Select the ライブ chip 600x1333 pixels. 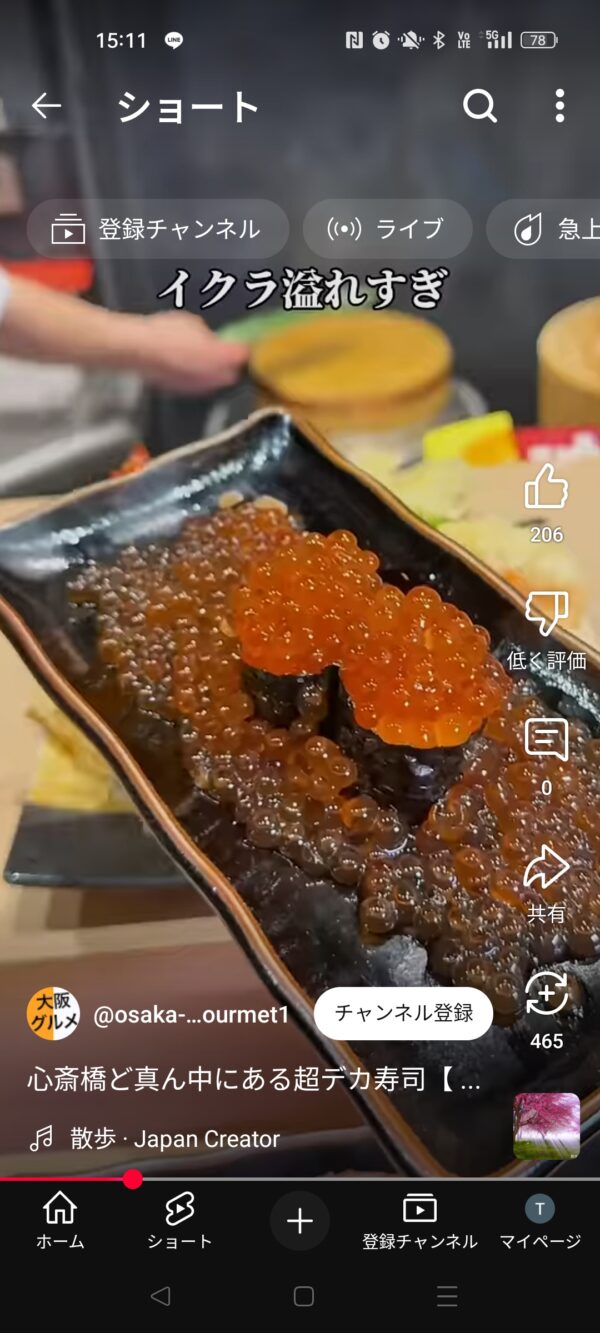[387, 229]
